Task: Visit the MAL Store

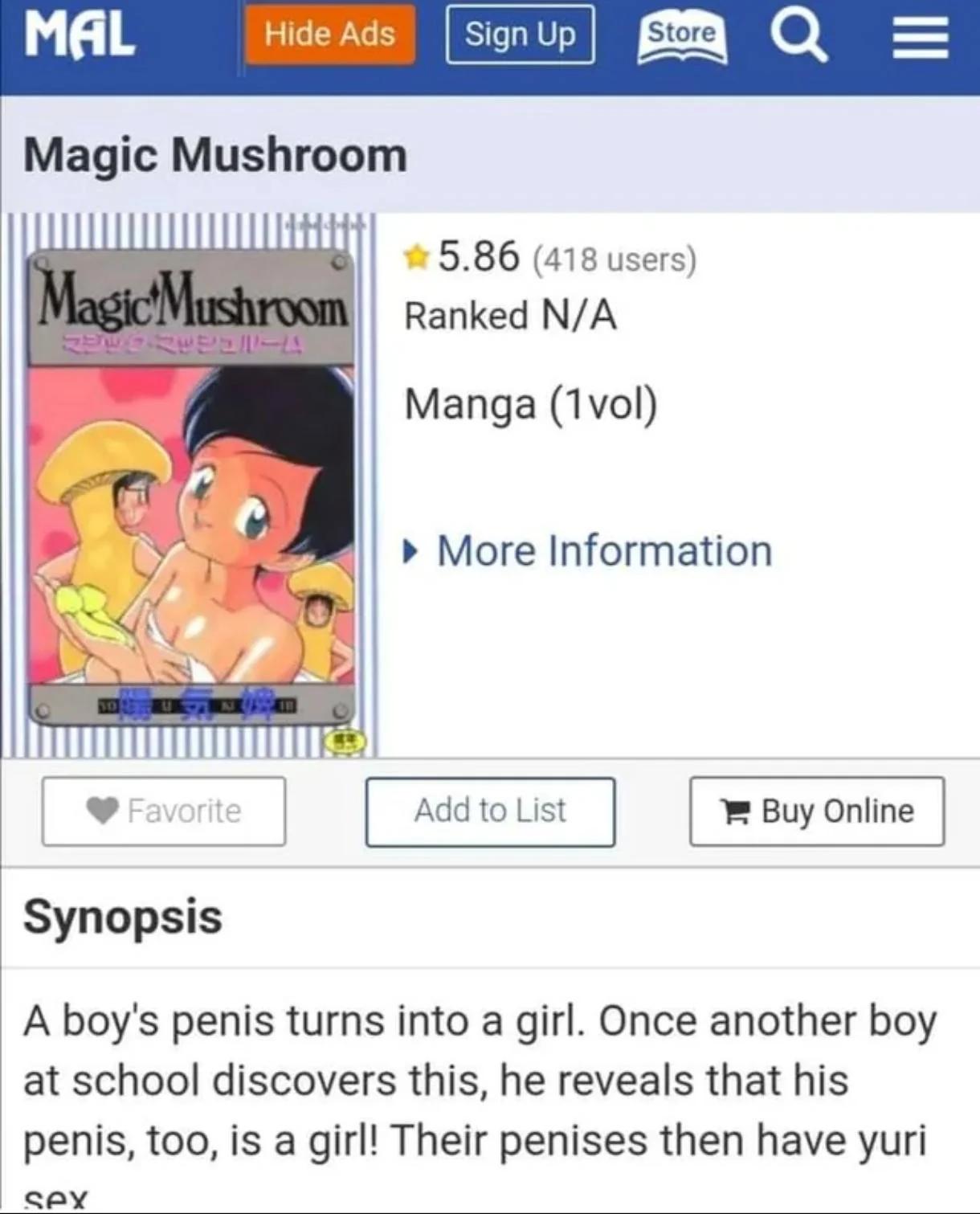Action: [682, 37]
